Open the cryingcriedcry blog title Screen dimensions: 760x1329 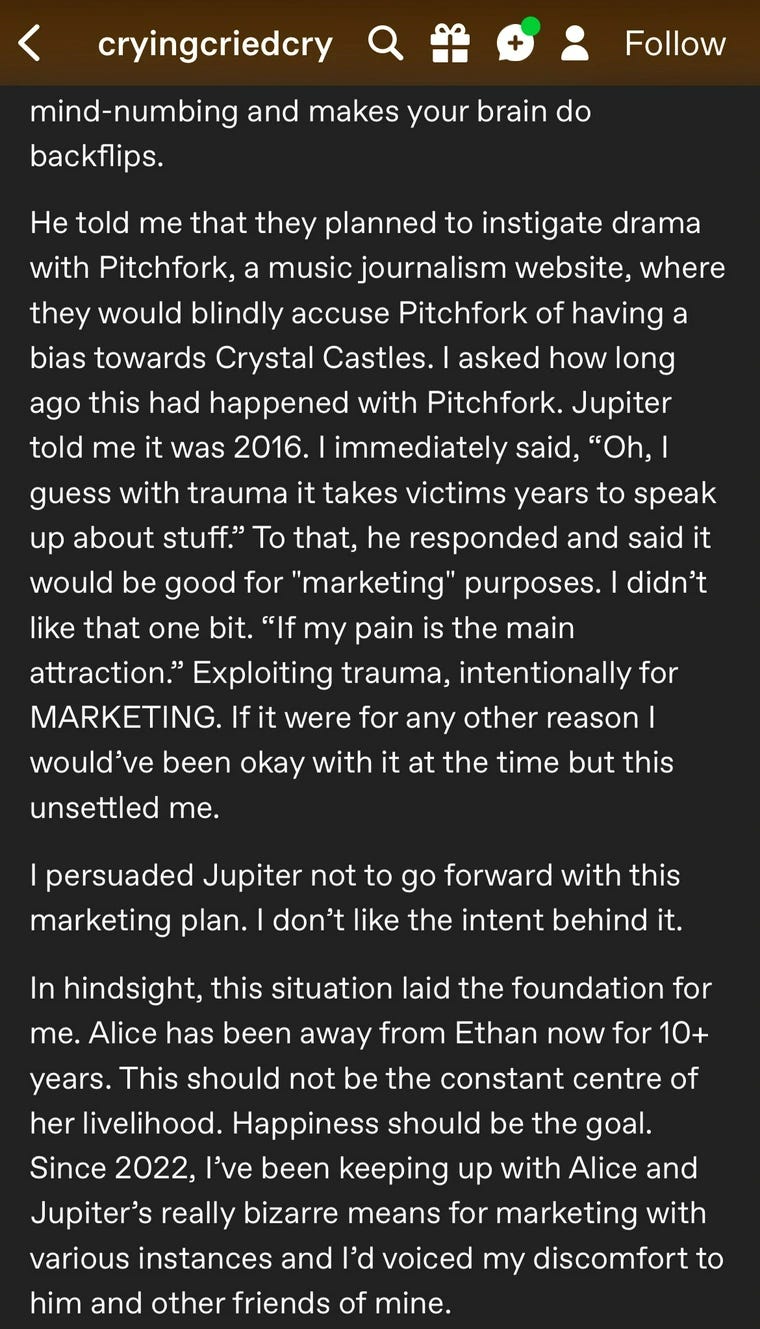point(215,44)
